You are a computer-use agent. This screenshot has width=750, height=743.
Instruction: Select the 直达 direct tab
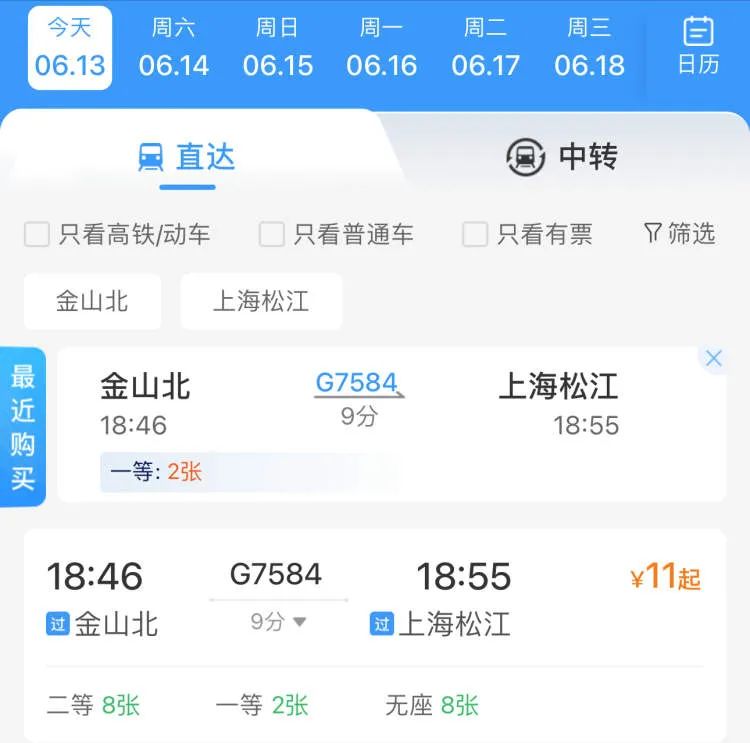click(187, 157)
